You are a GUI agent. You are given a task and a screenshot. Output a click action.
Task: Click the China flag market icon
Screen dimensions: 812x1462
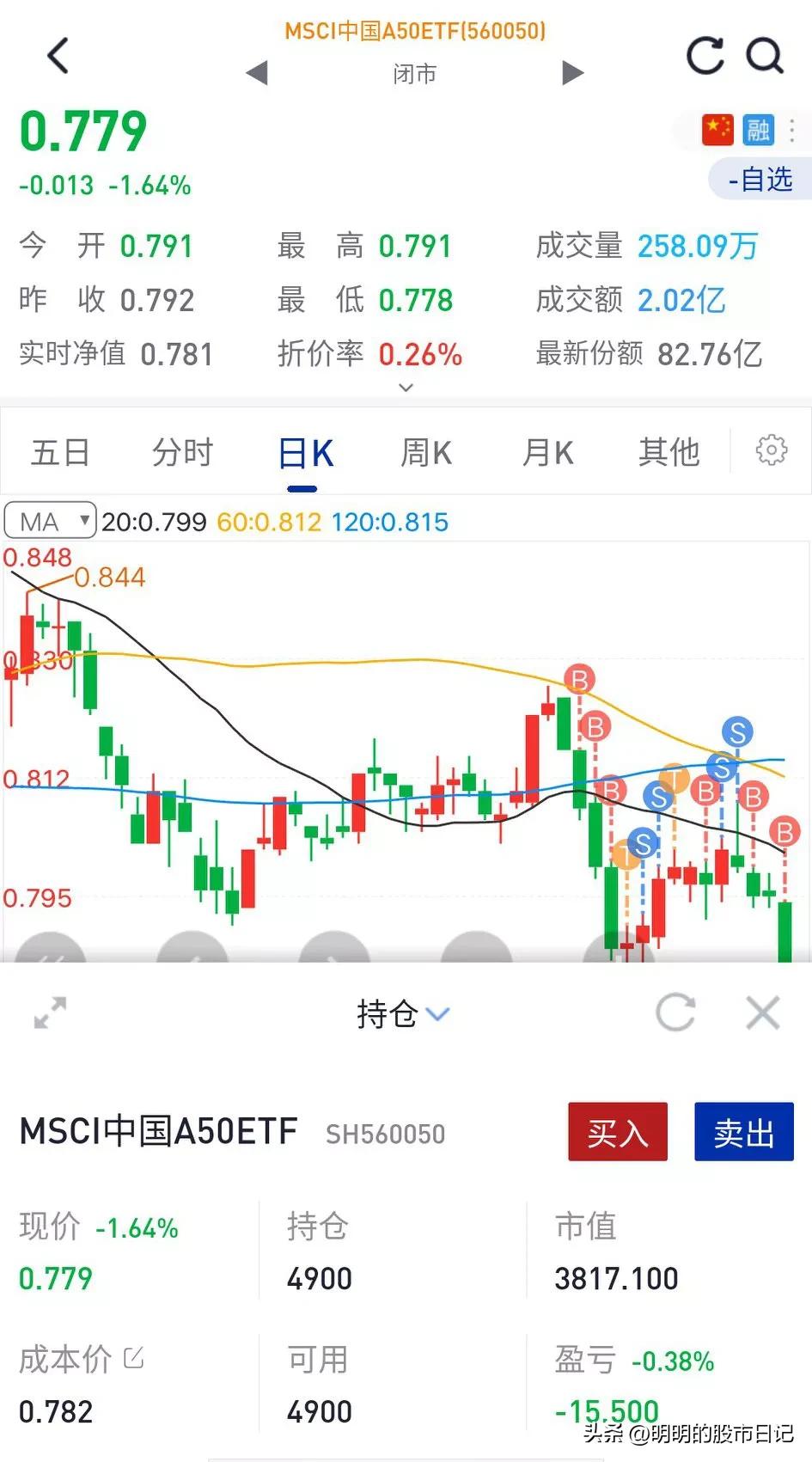point(717,130)
